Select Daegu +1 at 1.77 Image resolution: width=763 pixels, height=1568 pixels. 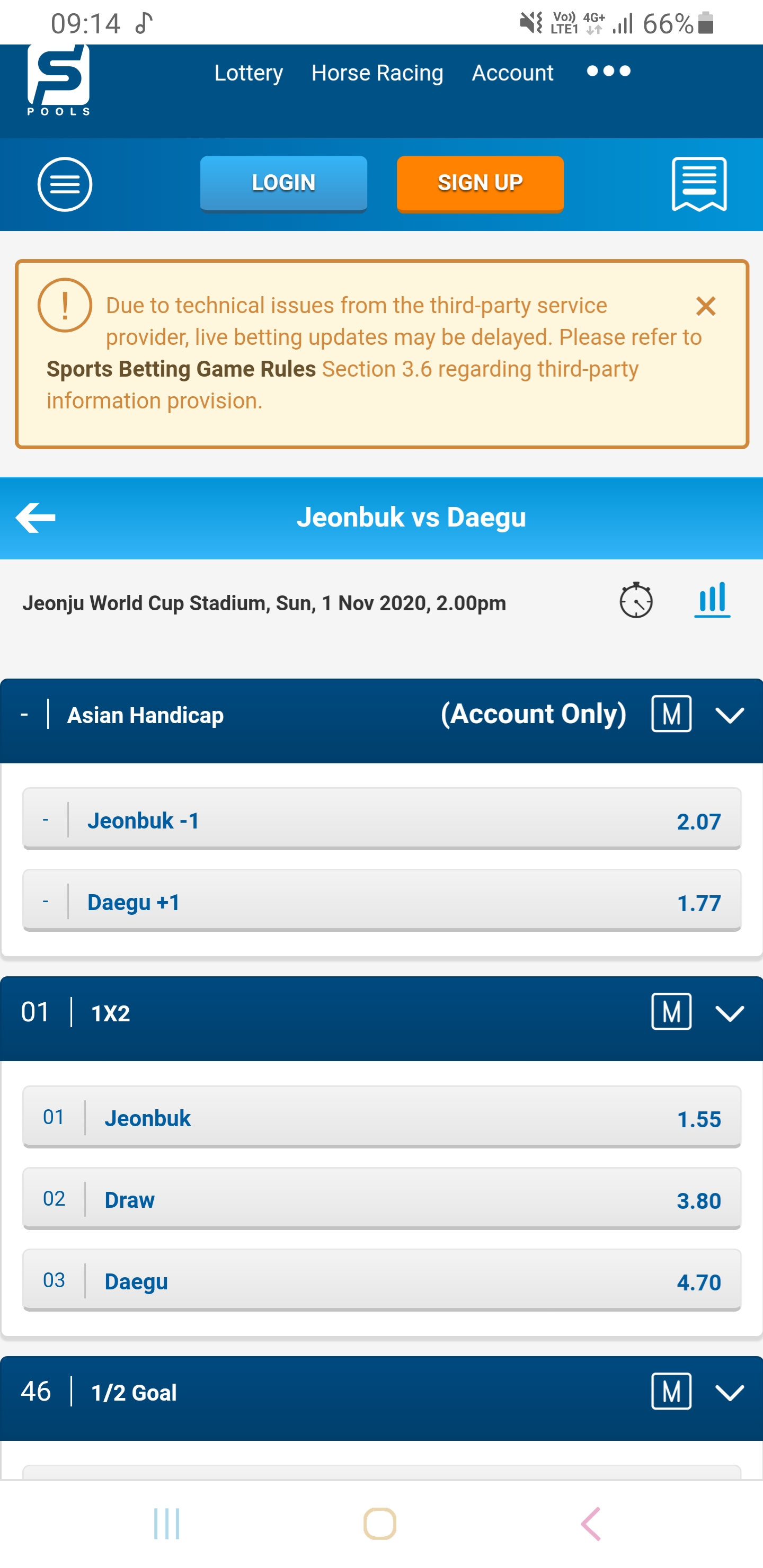[x=381, y=901]
